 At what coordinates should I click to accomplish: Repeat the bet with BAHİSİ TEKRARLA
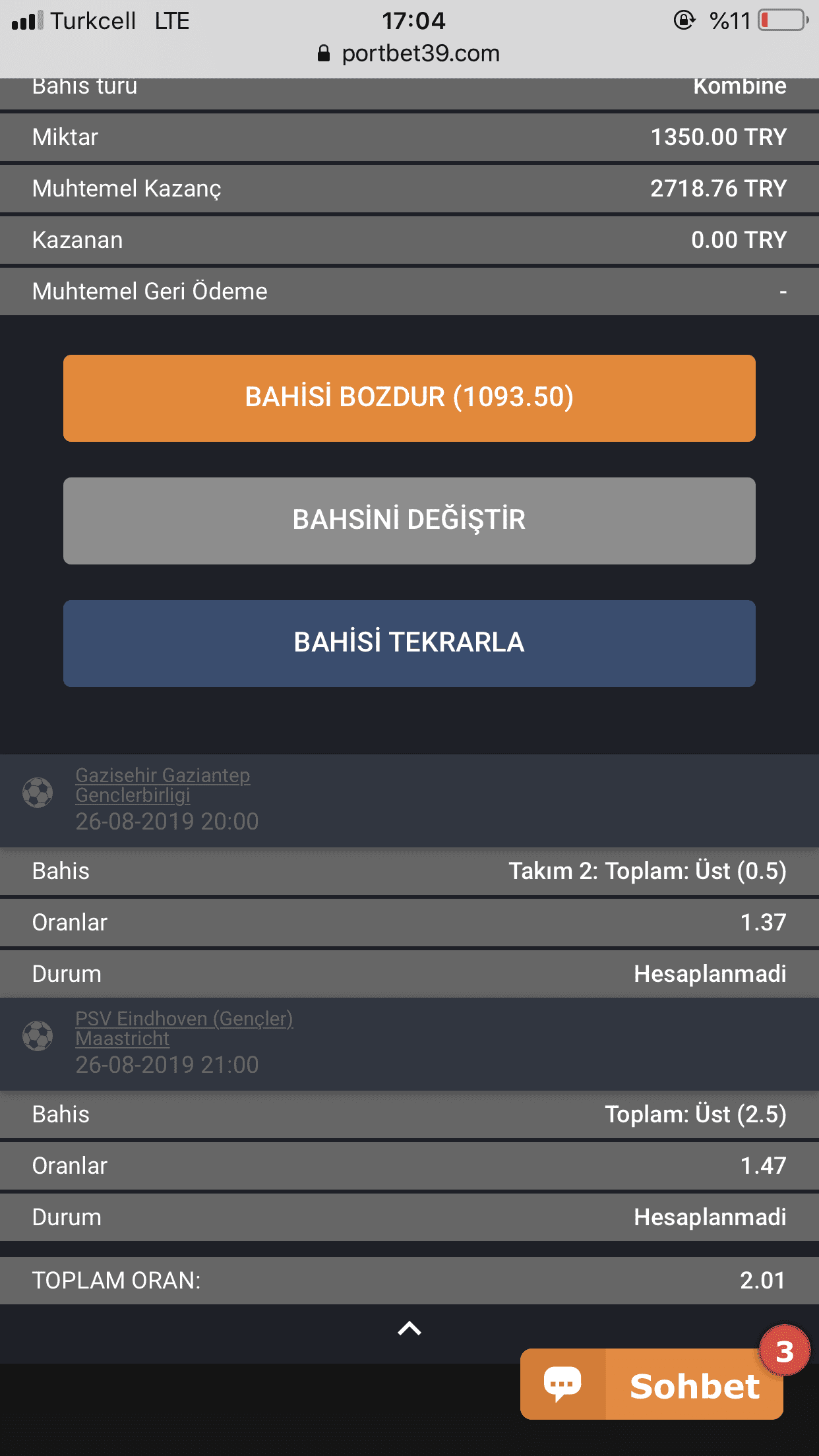point(409,644)
